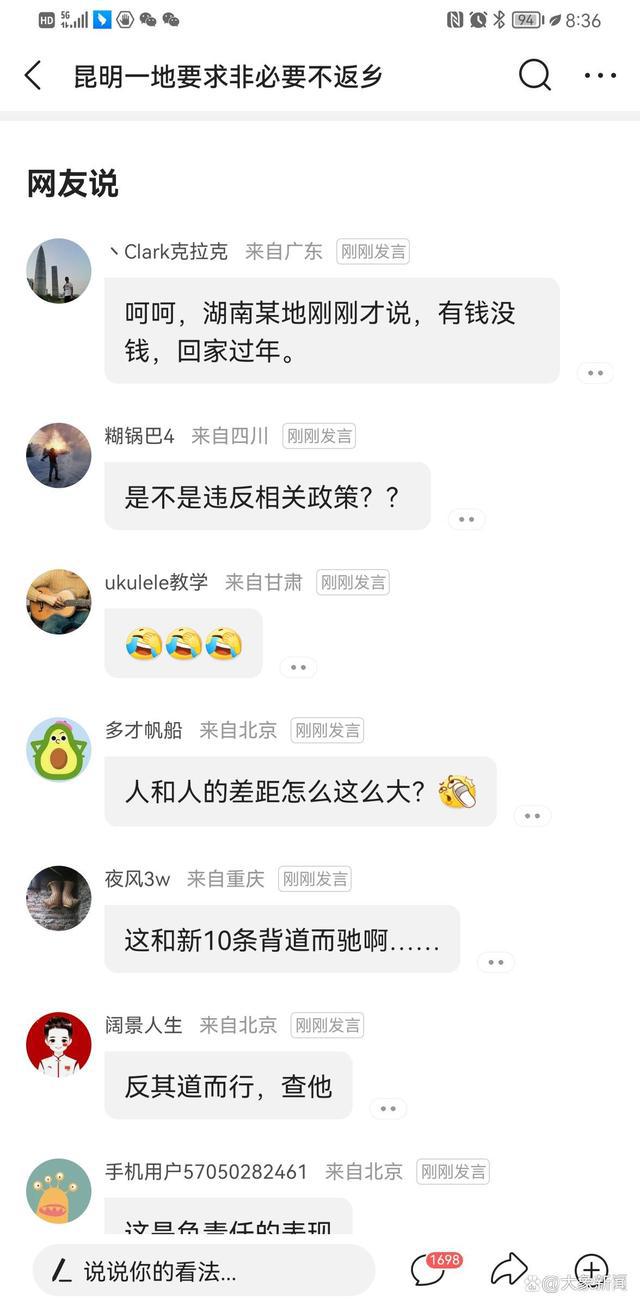This screenshot has width=640, height=1306.
Task: Open Clark克拉克's profile avatar
Action: 58,270
